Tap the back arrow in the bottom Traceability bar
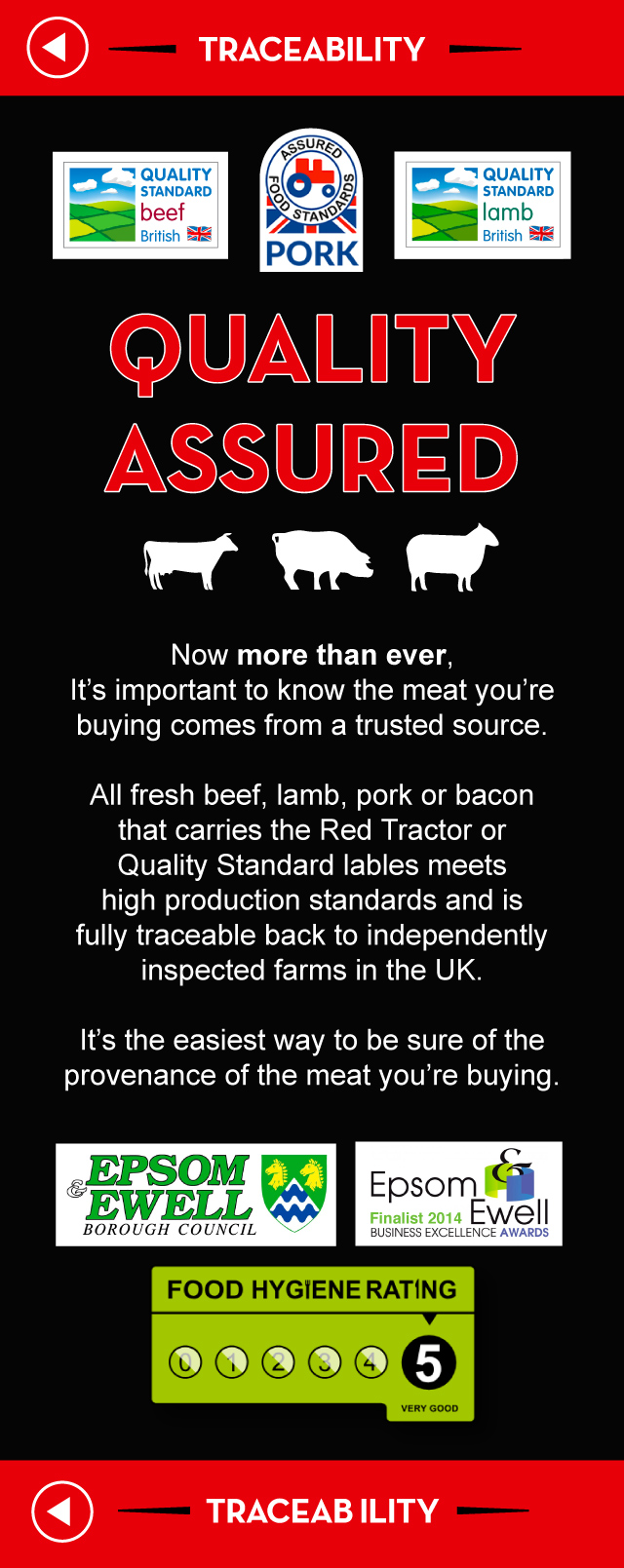 tap(62, 1511)
